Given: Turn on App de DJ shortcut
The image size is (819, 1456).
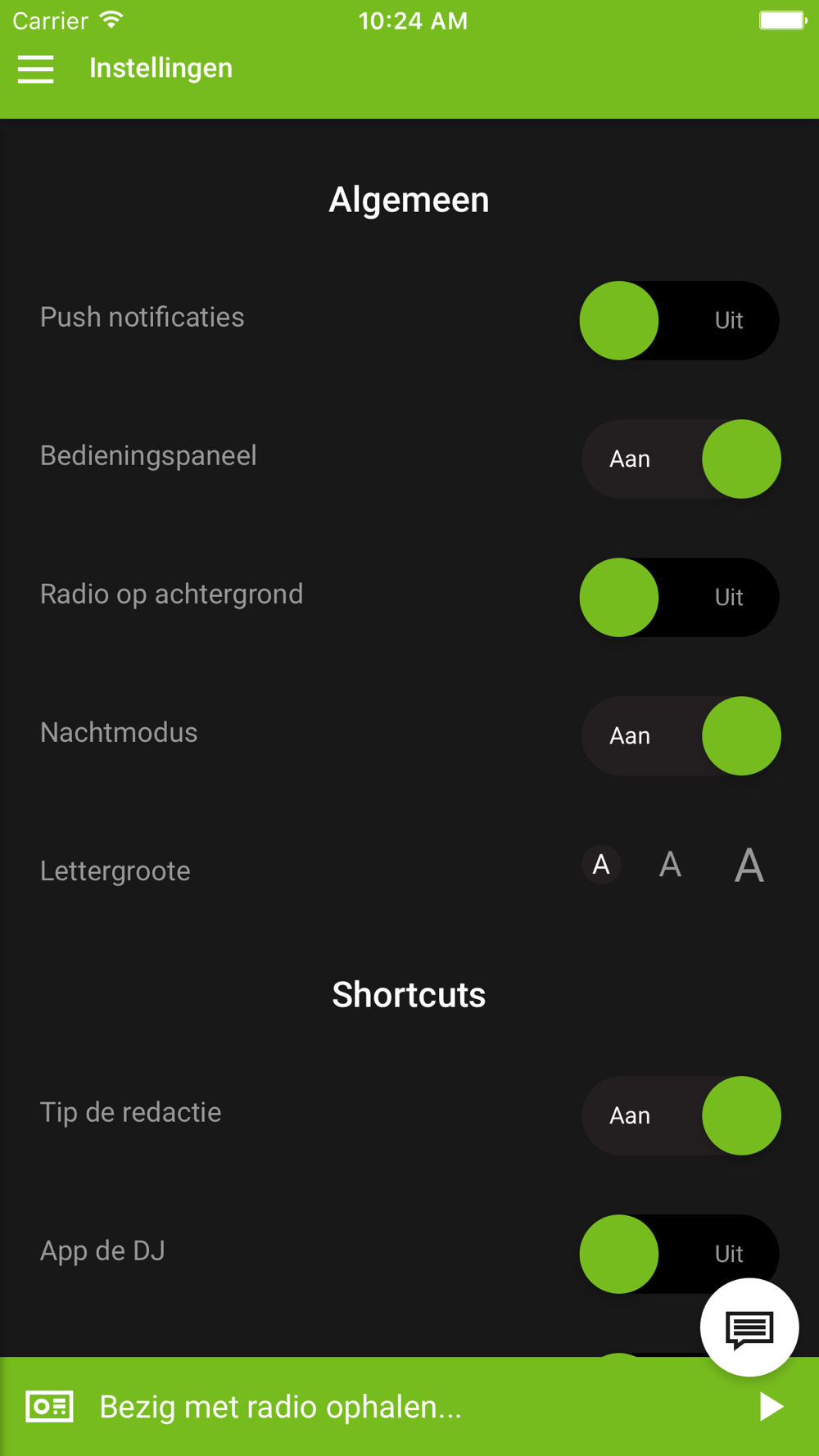Looking at the screenshot, I should tap(680, 1254).
